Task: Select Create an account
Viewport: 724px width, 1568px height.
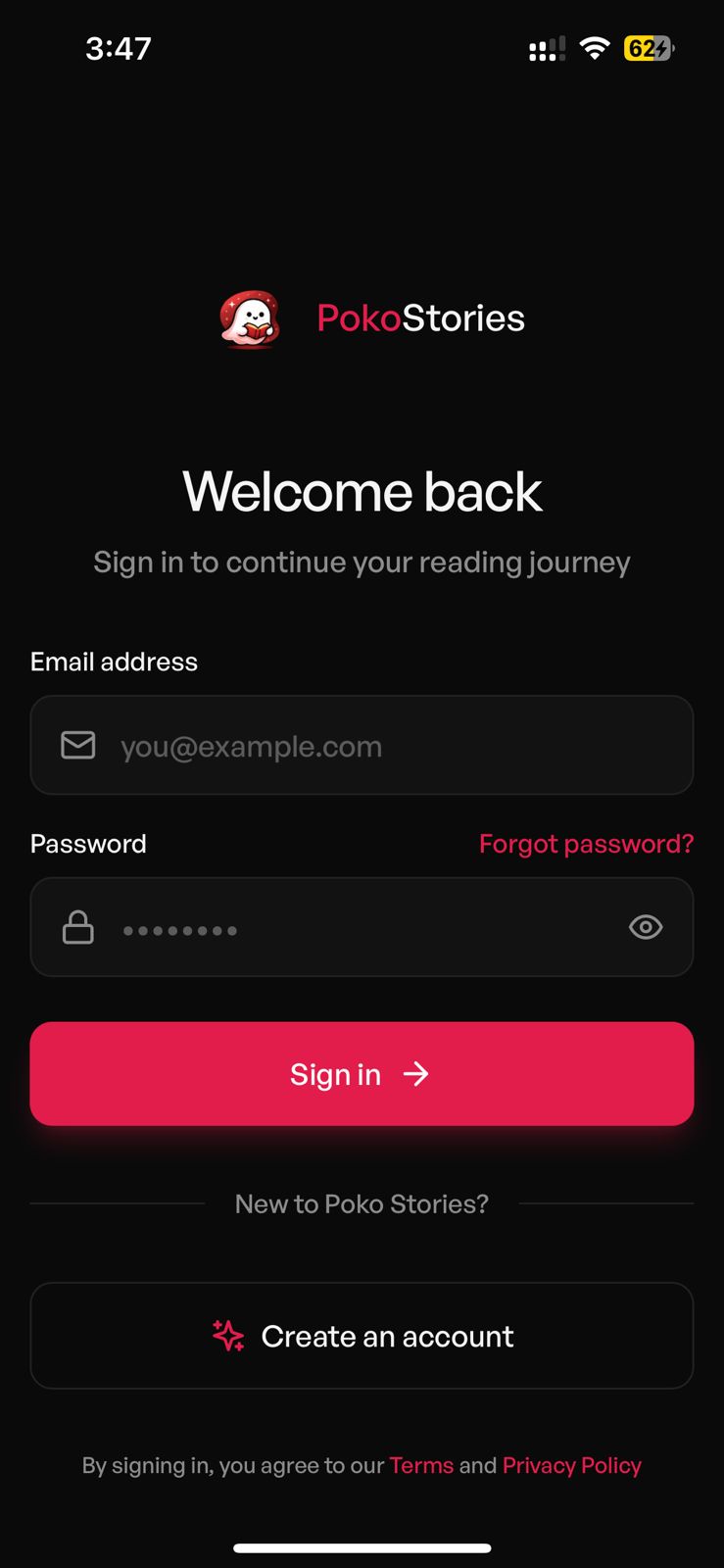Action: [362, 1336]
